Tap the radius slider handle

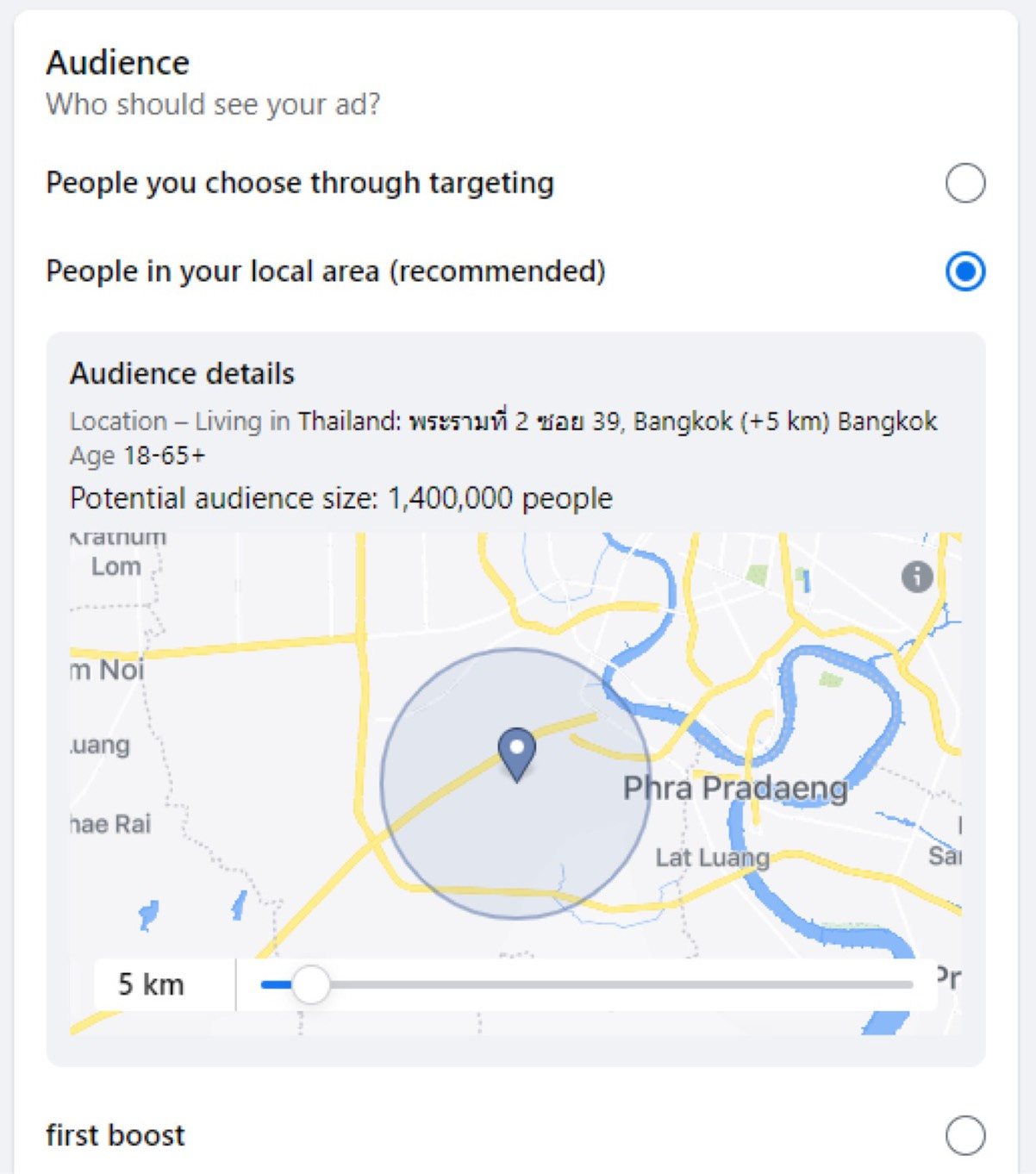310,984
